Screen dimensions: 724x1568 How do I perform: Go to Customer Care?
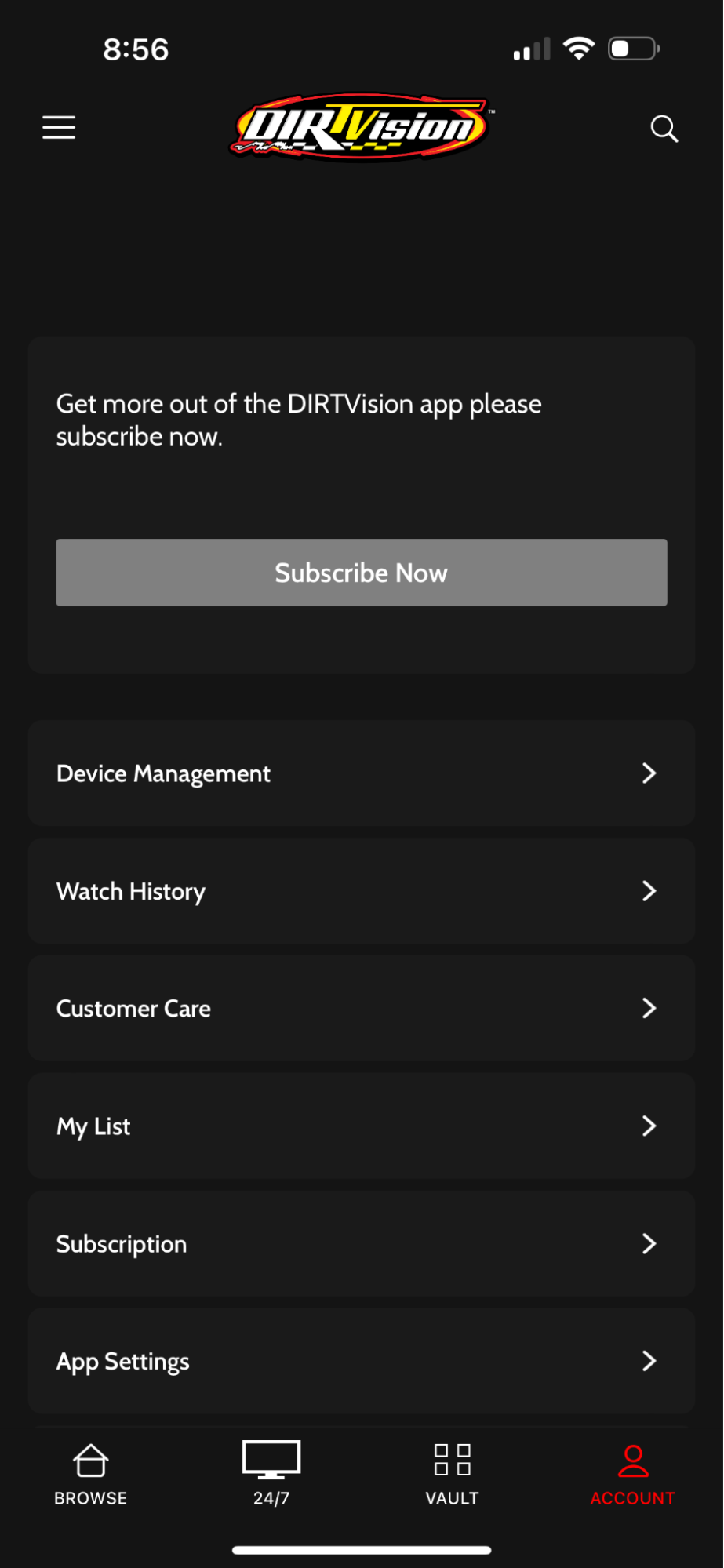pyautogui.click(x=362, y=1009)
